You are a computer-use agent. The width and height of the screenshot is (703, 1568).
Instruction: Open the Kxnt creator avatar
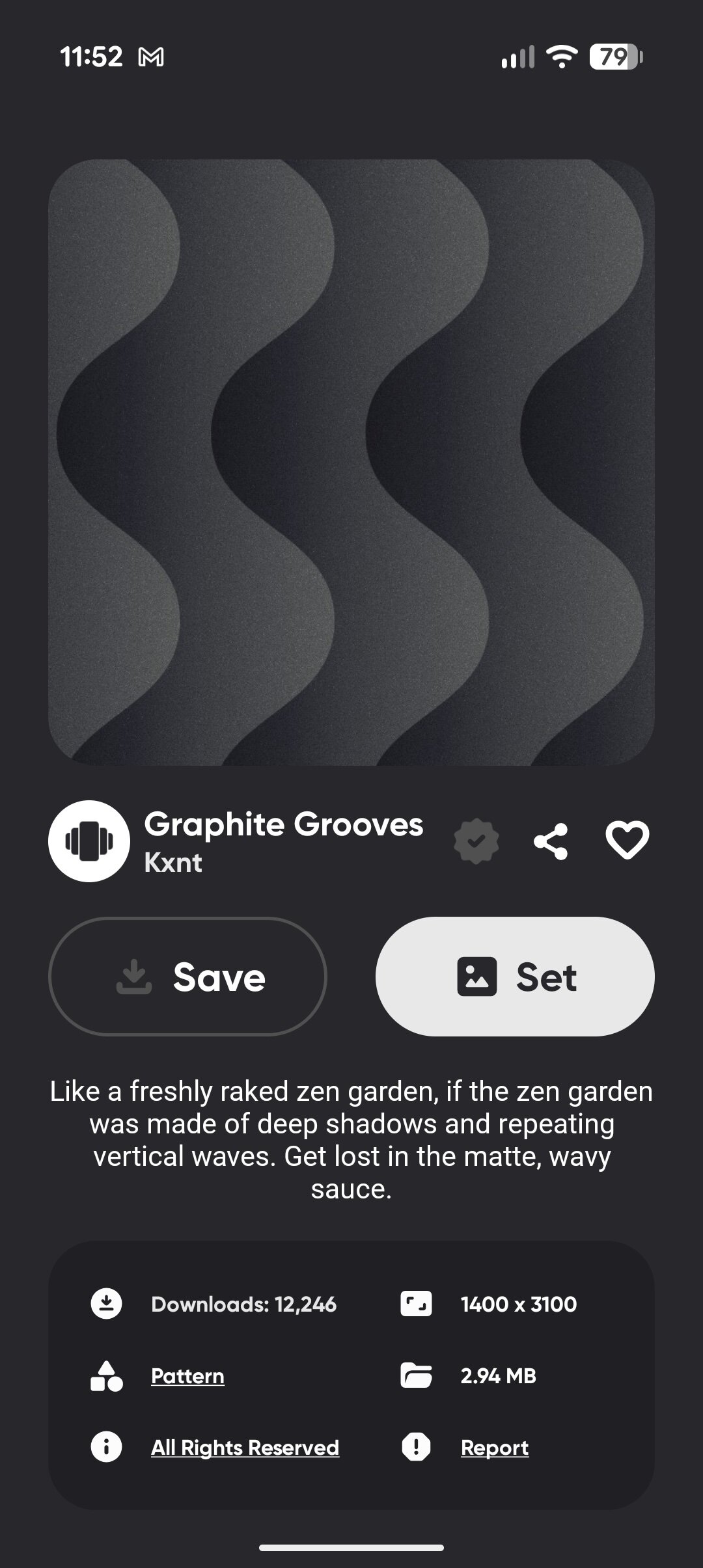[89, 841]
